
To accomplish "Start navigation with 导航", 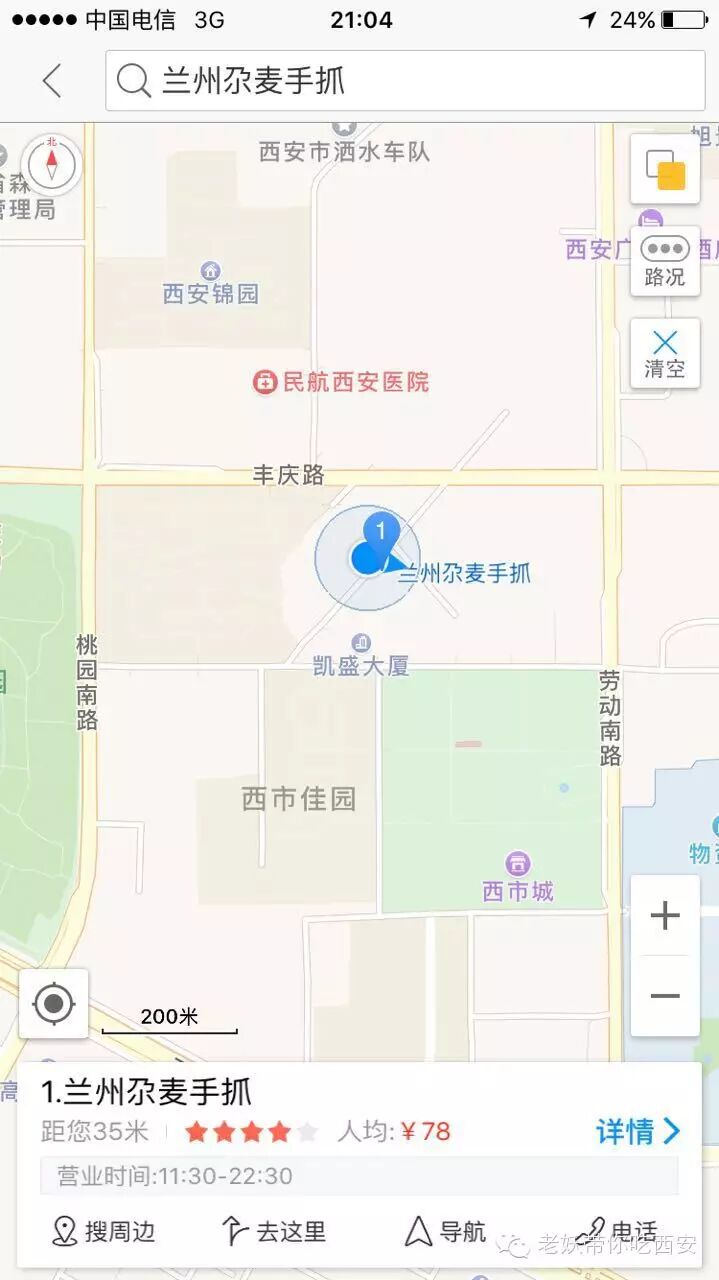I will coord(446,1231).
